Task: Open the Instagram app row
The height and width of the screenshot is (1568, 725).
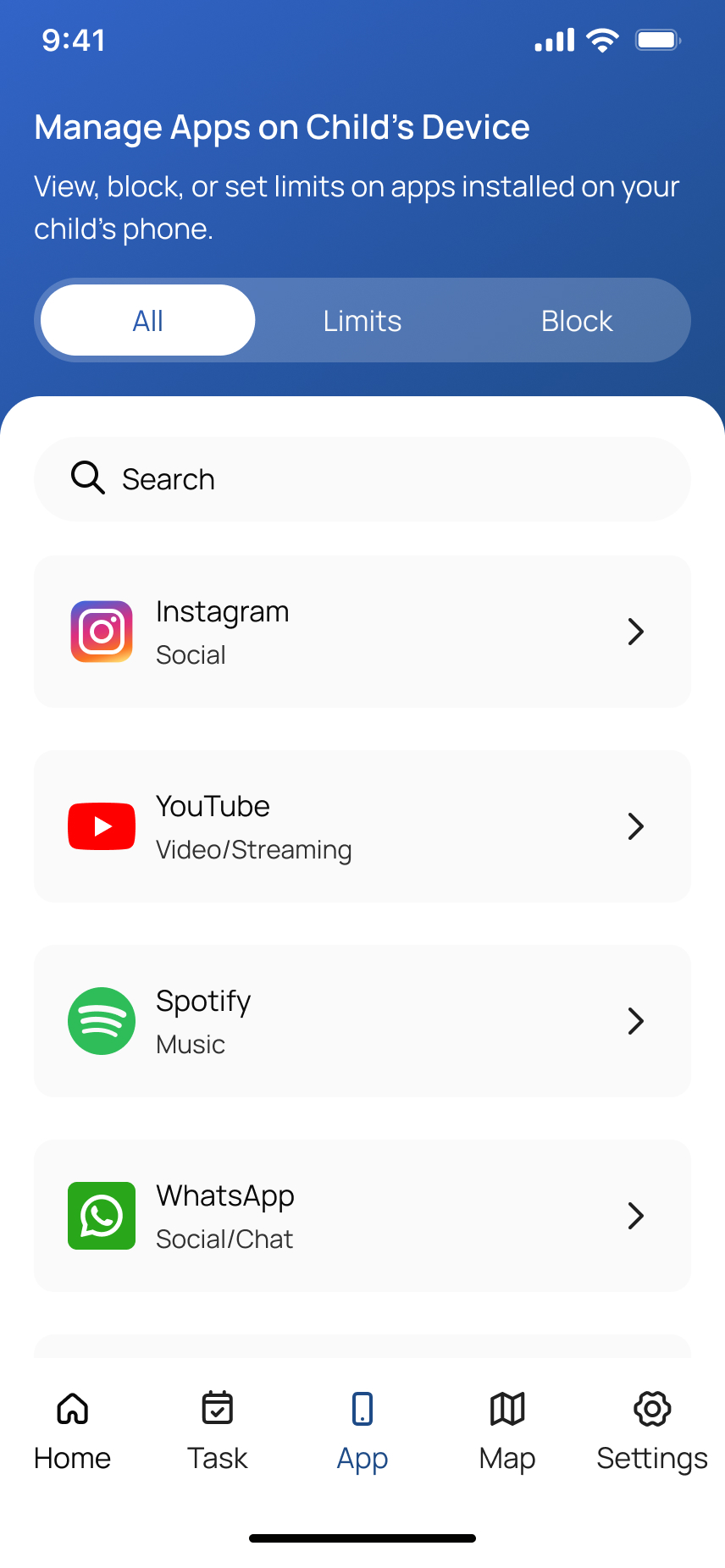Action: (x=362, y=632)
